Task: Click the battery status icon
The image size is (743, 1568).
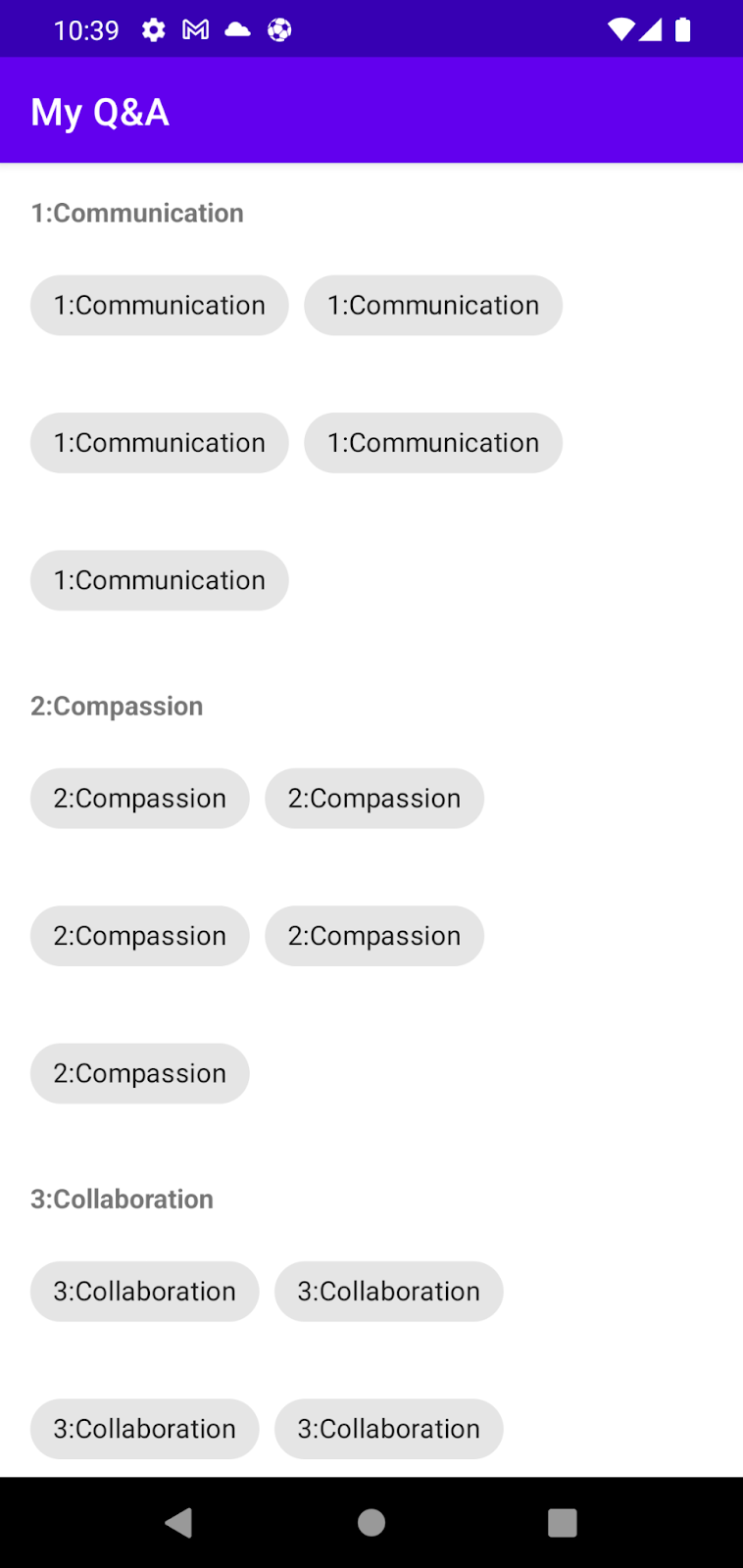Action: point(683,29)
